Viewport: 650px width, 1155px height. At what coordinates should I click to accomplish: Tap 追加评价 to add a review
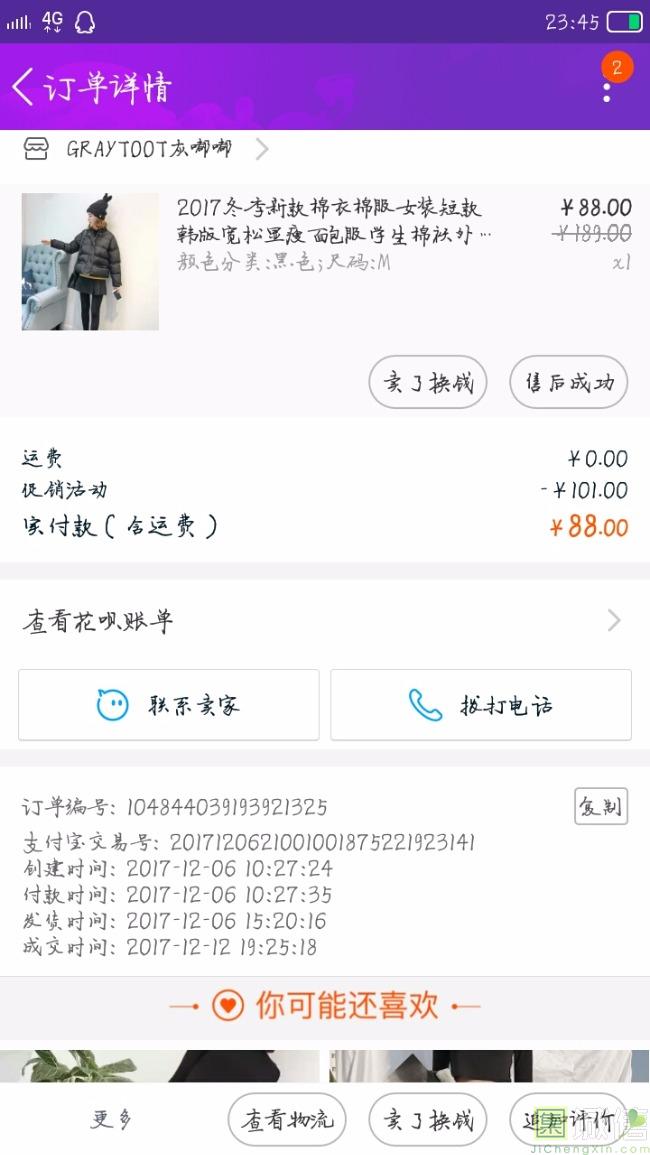pos(568,1120)
